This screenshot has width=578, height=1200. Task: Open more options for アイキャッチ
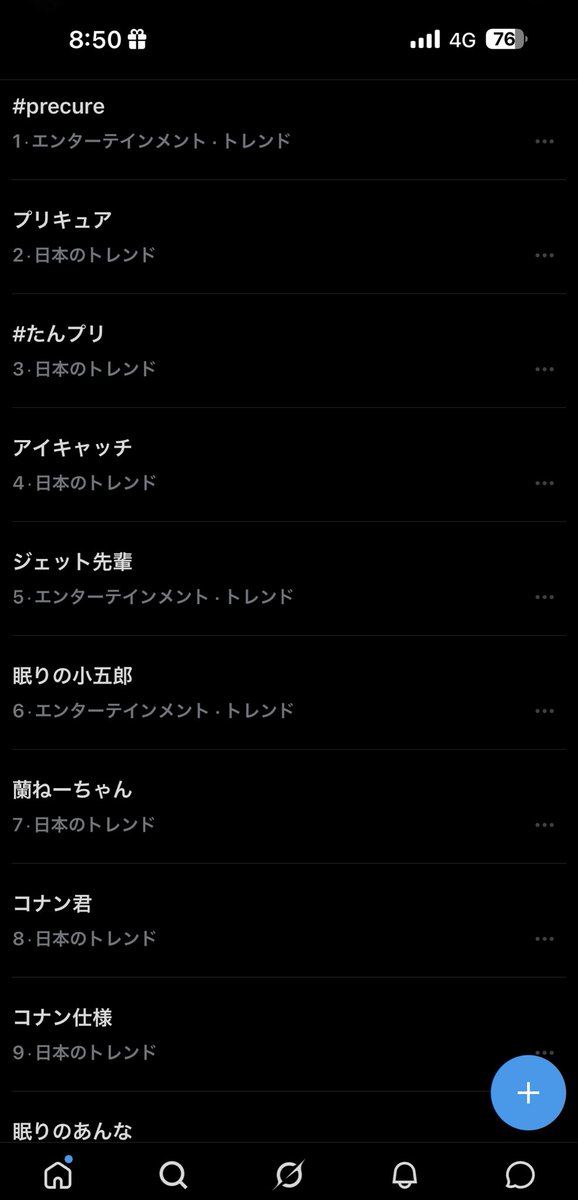(x=544, y=483)
